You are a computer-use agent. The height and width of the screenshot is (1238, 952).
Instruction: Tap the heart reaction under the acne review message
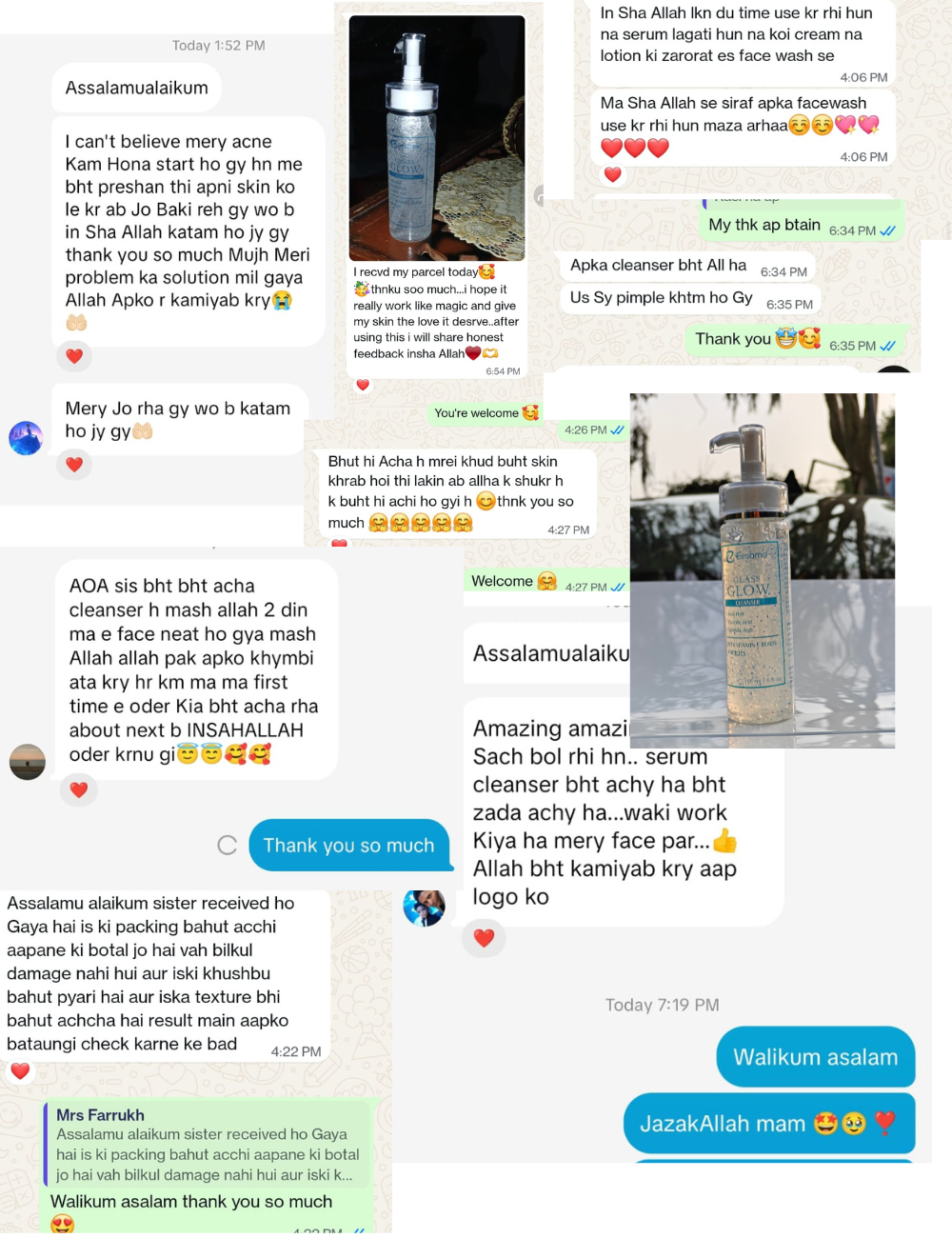pyautogui.click(x=73, y=356)
